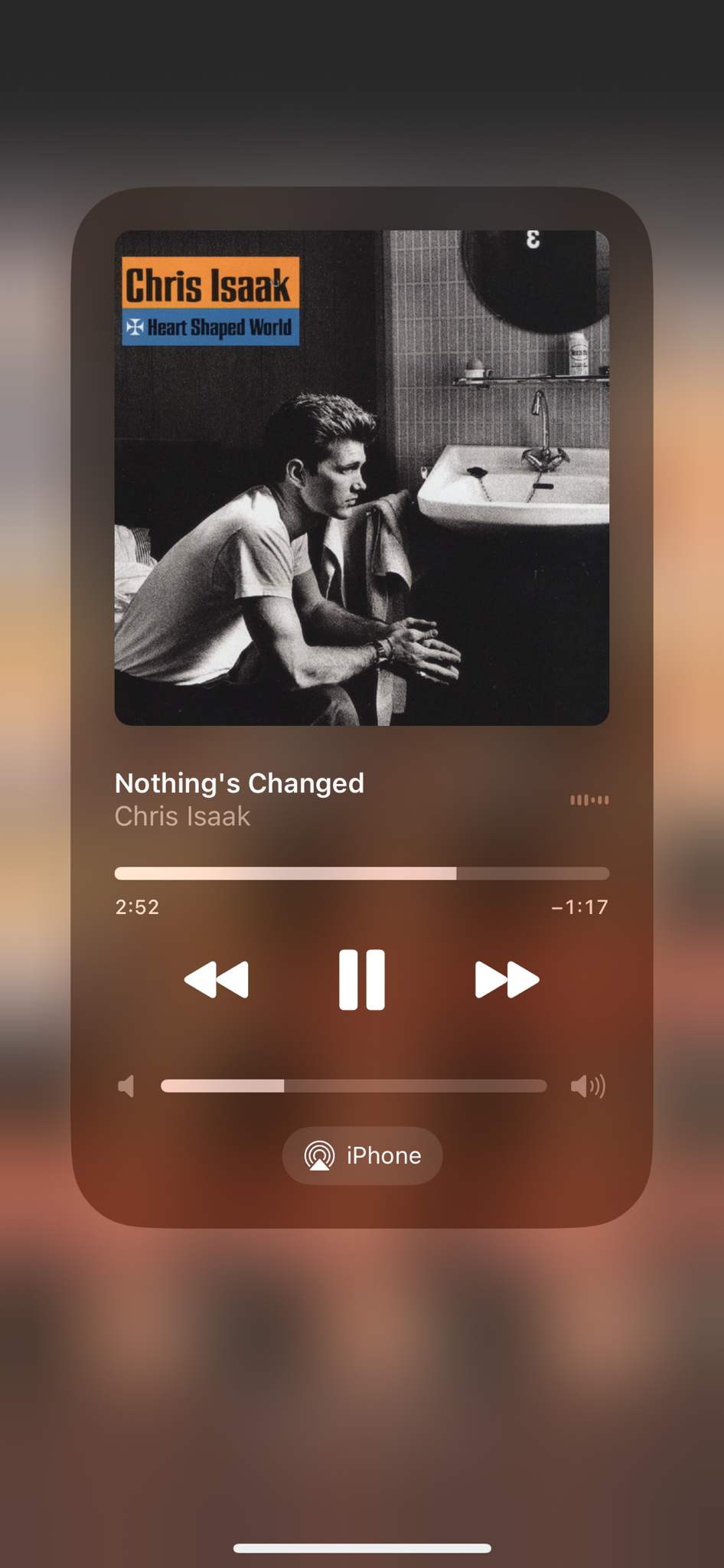This screenshot has height=1568, width=724.
Task: Pause Nothing's Changed playback
Action: point(361,980)
